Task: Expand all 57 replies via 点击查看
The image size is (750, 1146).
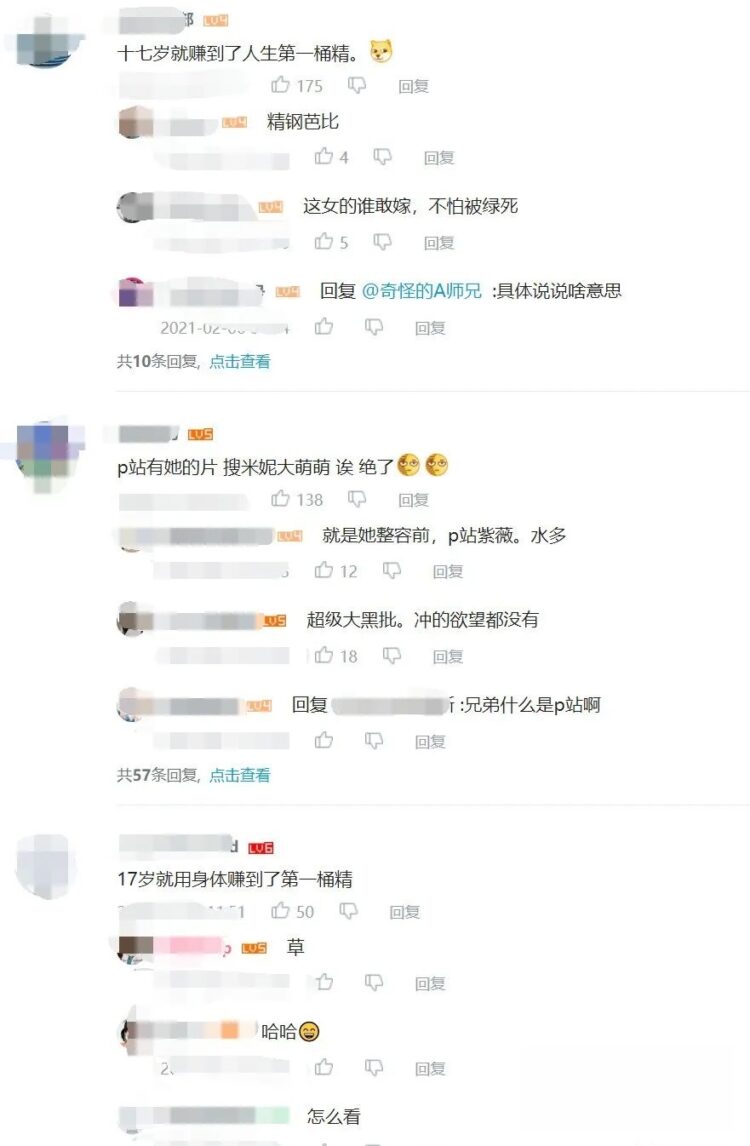Action: coord(239,775)
